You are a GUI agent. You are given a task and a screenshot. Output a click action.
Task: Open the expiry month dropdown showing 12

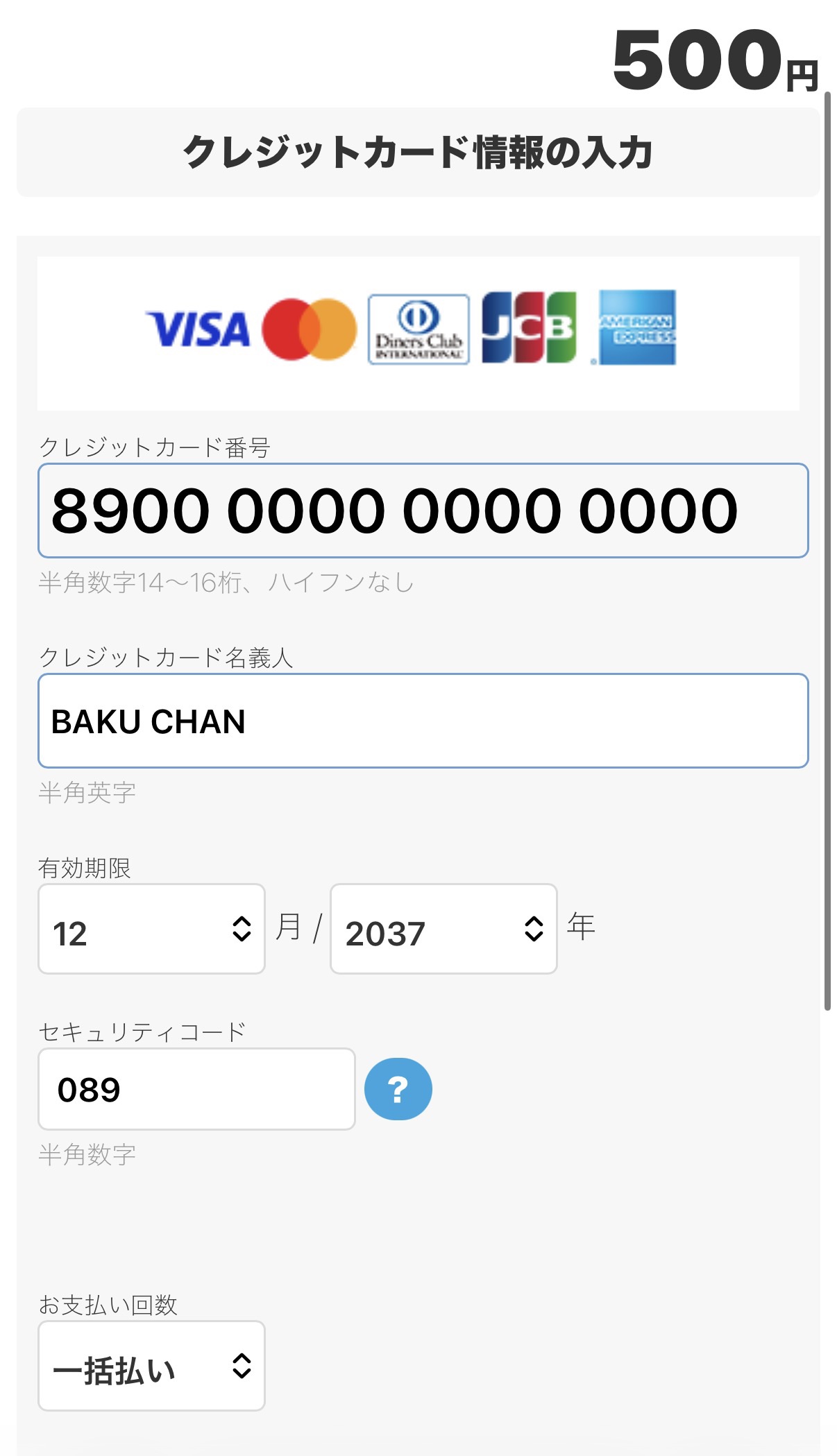click(x=151, y=929)
